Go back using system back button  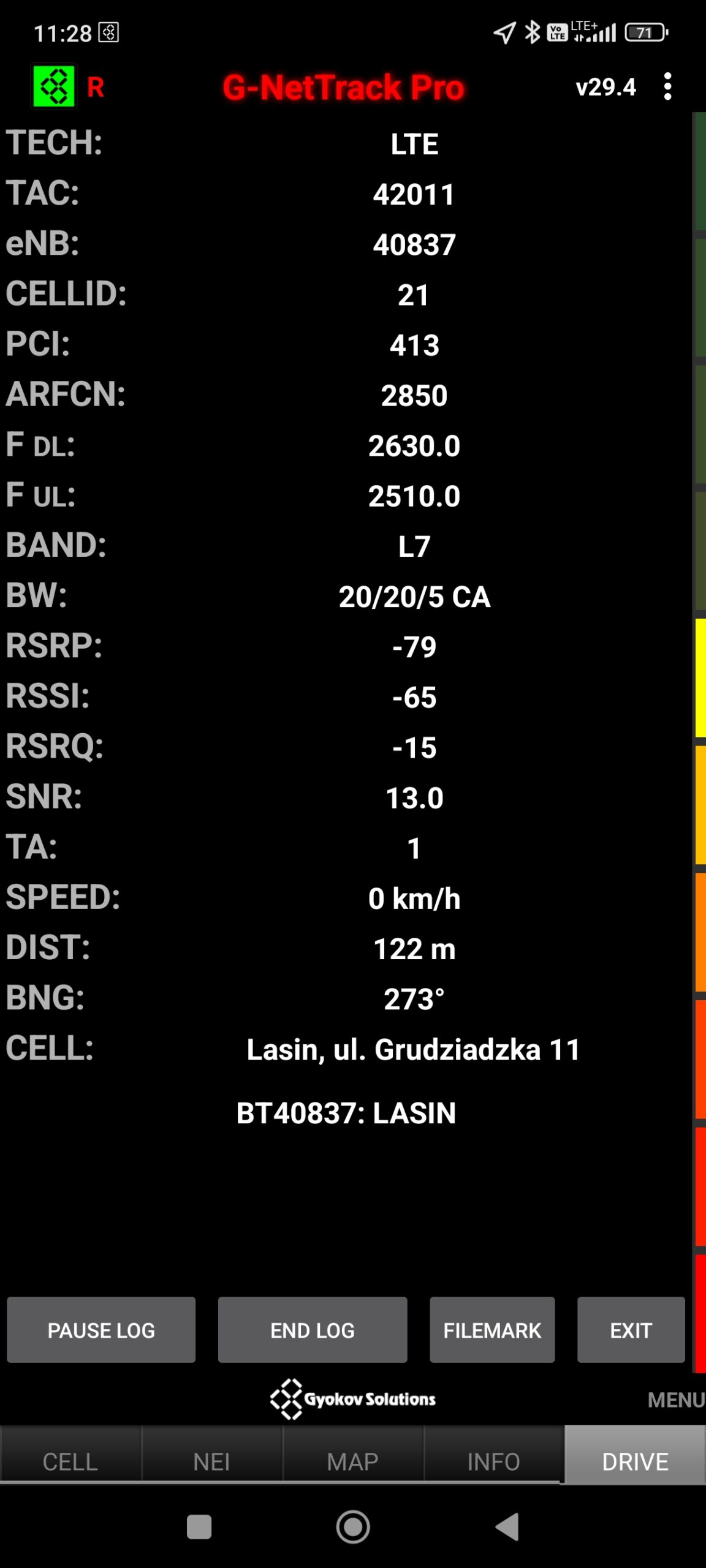coord(507,1526)
